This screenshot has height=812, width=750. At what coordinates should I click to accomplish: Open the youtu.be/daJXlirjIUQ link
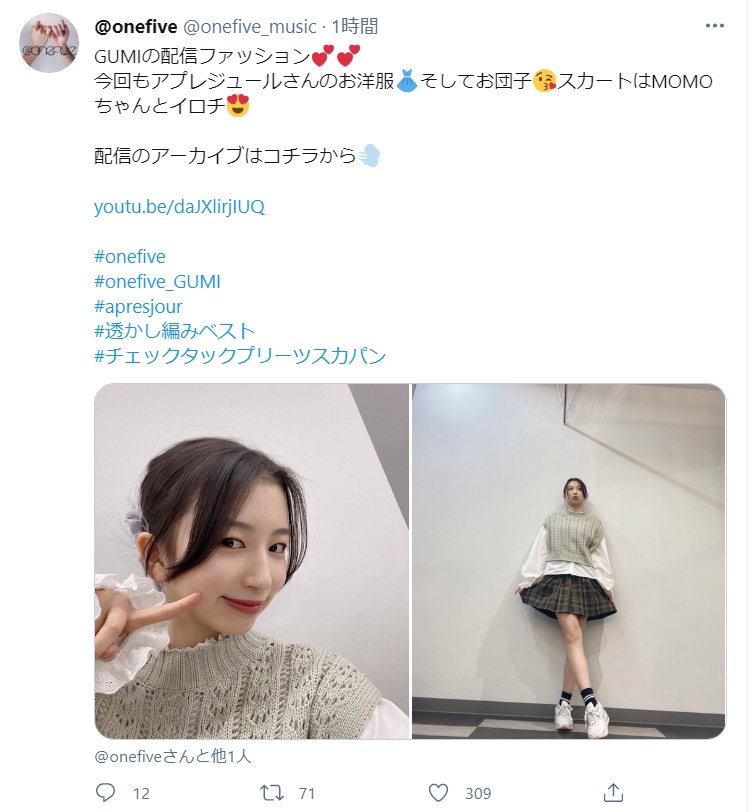pyautogui.click(x=179, y=207)
